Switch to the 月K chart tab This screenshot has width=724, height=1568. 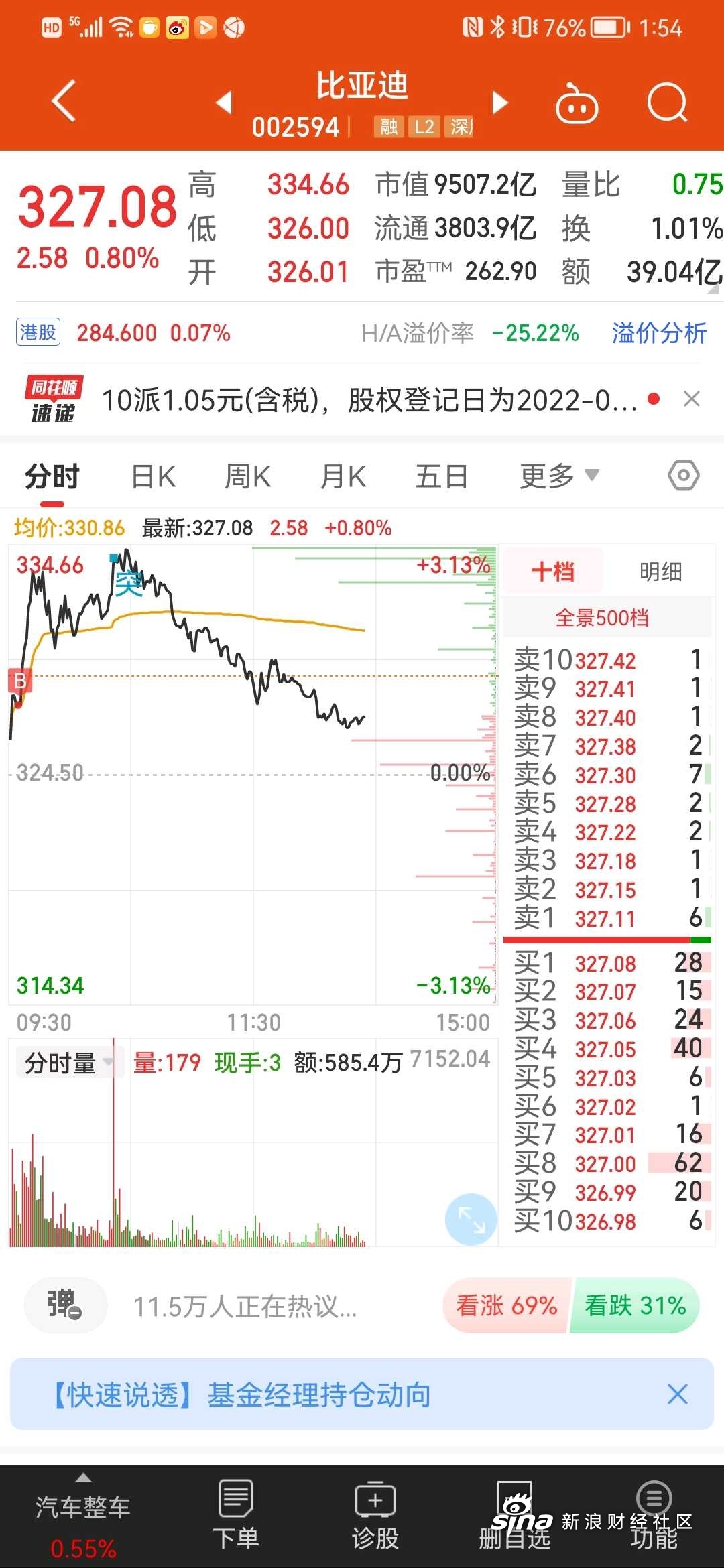343,477
